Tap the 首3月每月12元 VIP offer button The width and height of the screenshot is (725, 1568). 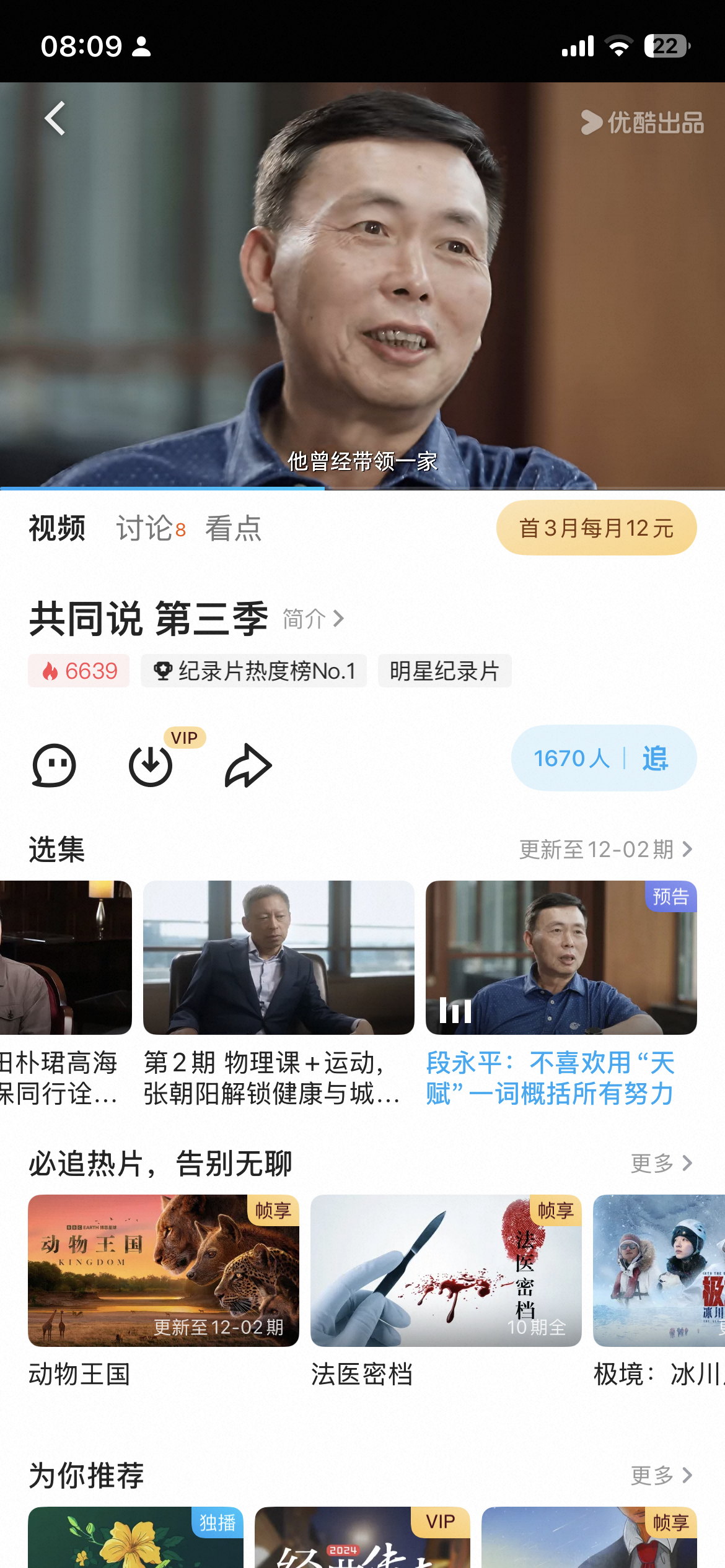[596, 528]
